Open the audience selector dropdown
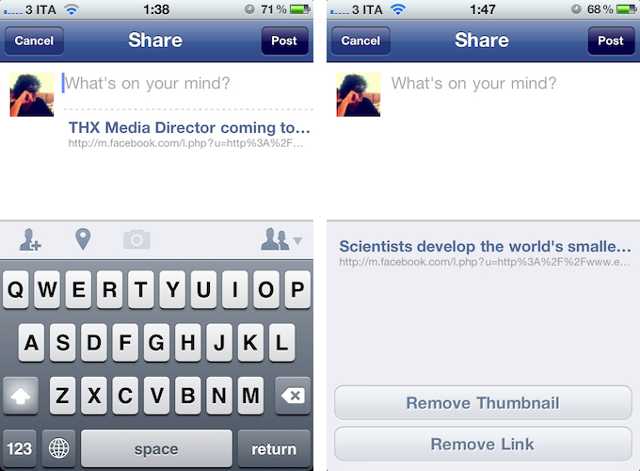This screenshot has height=471, width=640. [280, 240]
